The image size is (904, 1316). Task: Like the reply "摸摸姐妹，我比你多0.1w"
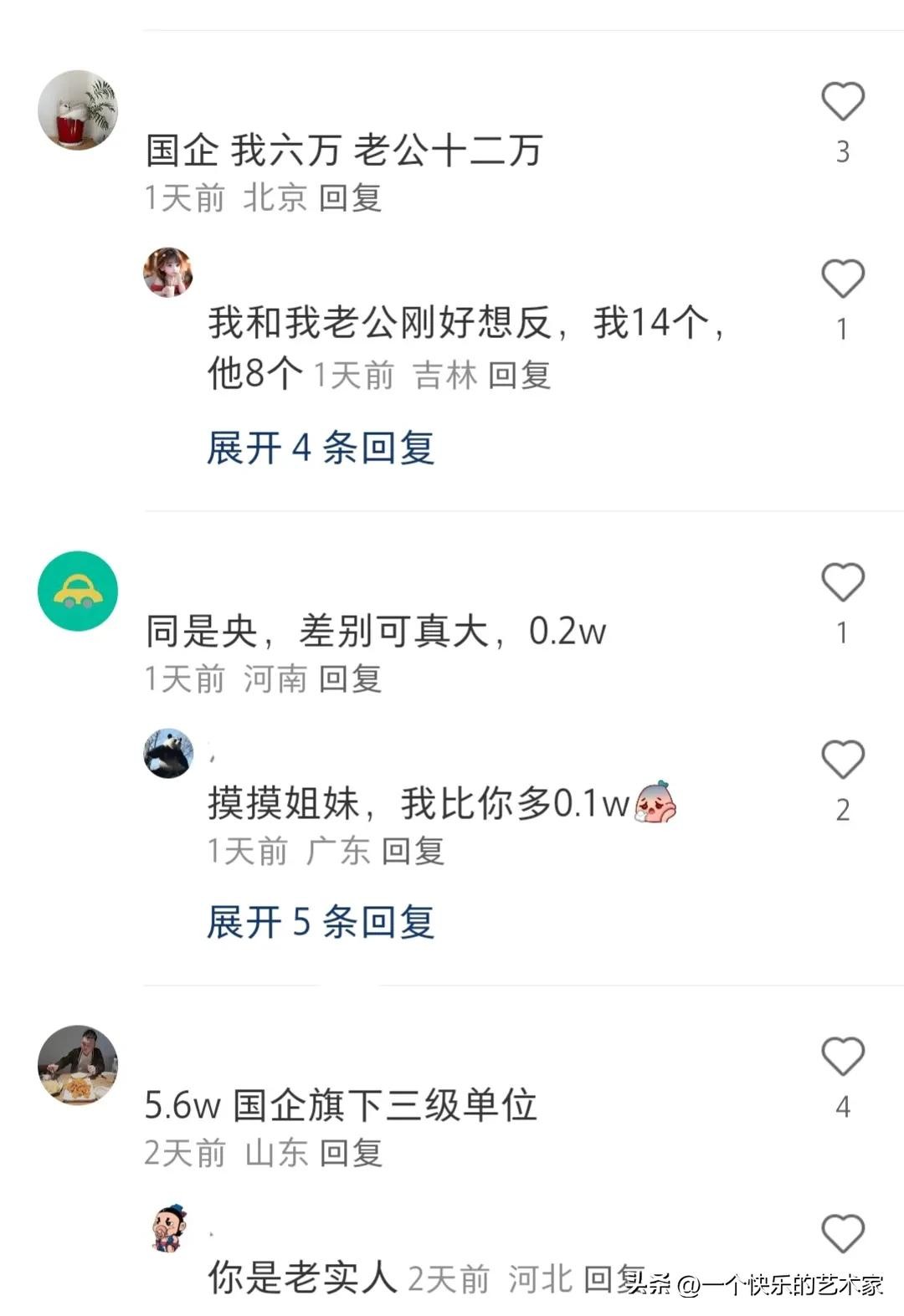point(842,760)
